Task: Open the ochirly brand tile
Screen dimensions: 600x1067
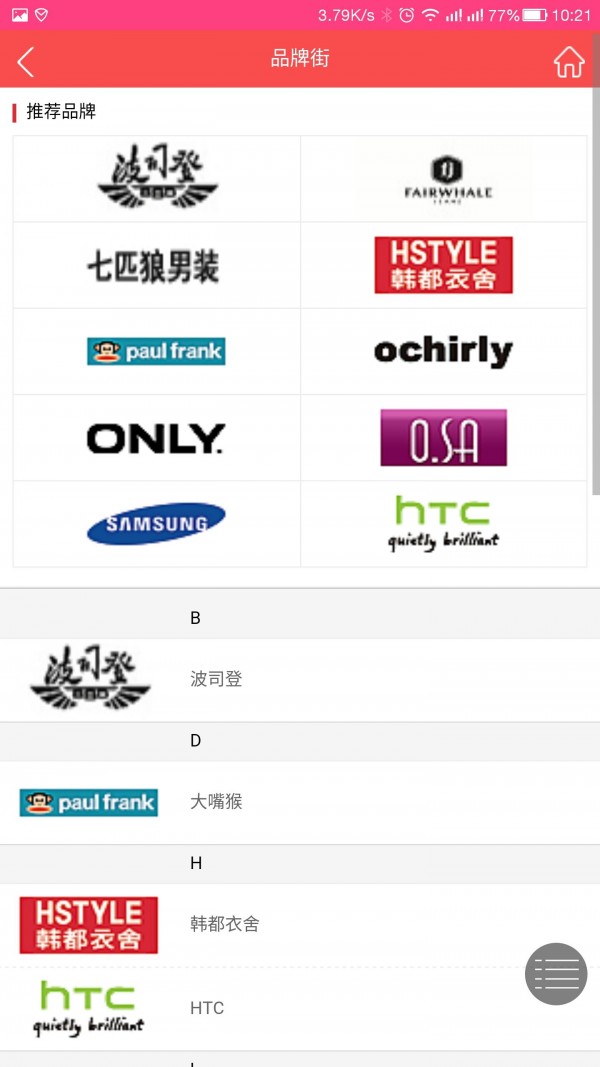Action: pyautogui.click(x=443, y=351)
